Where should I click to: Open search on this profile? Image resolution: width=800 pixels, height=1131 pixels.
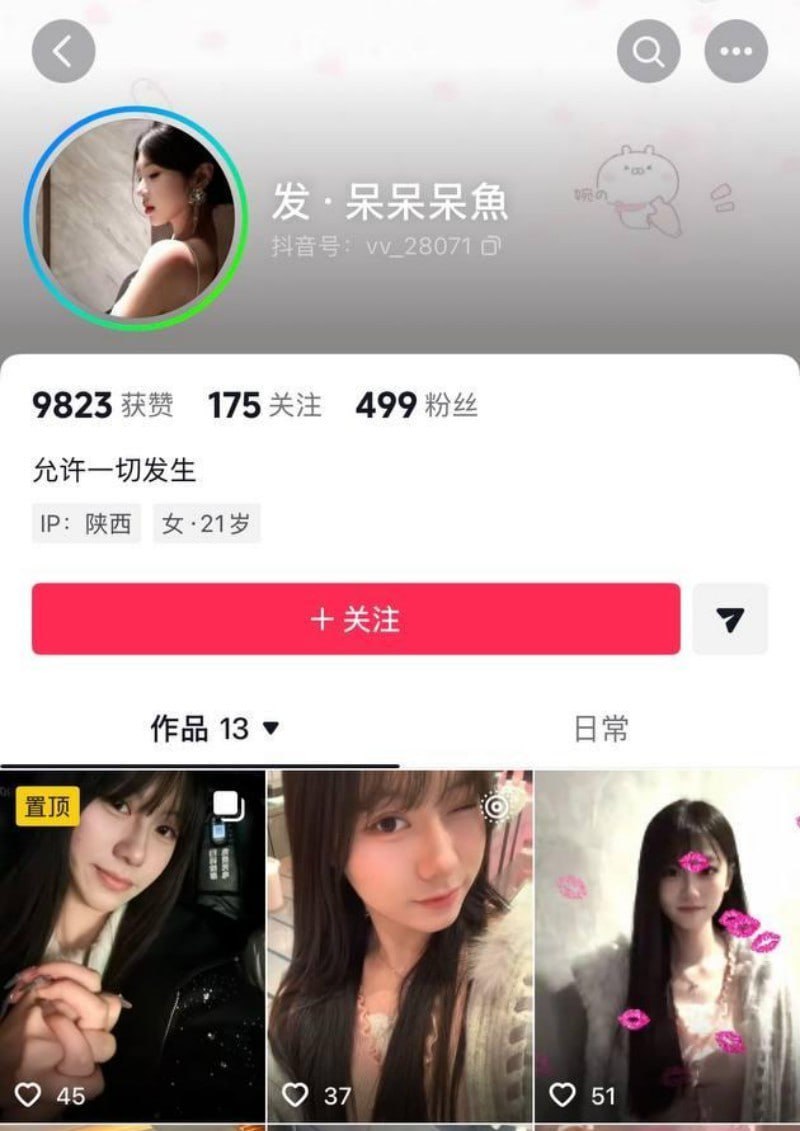coord(648,51)
